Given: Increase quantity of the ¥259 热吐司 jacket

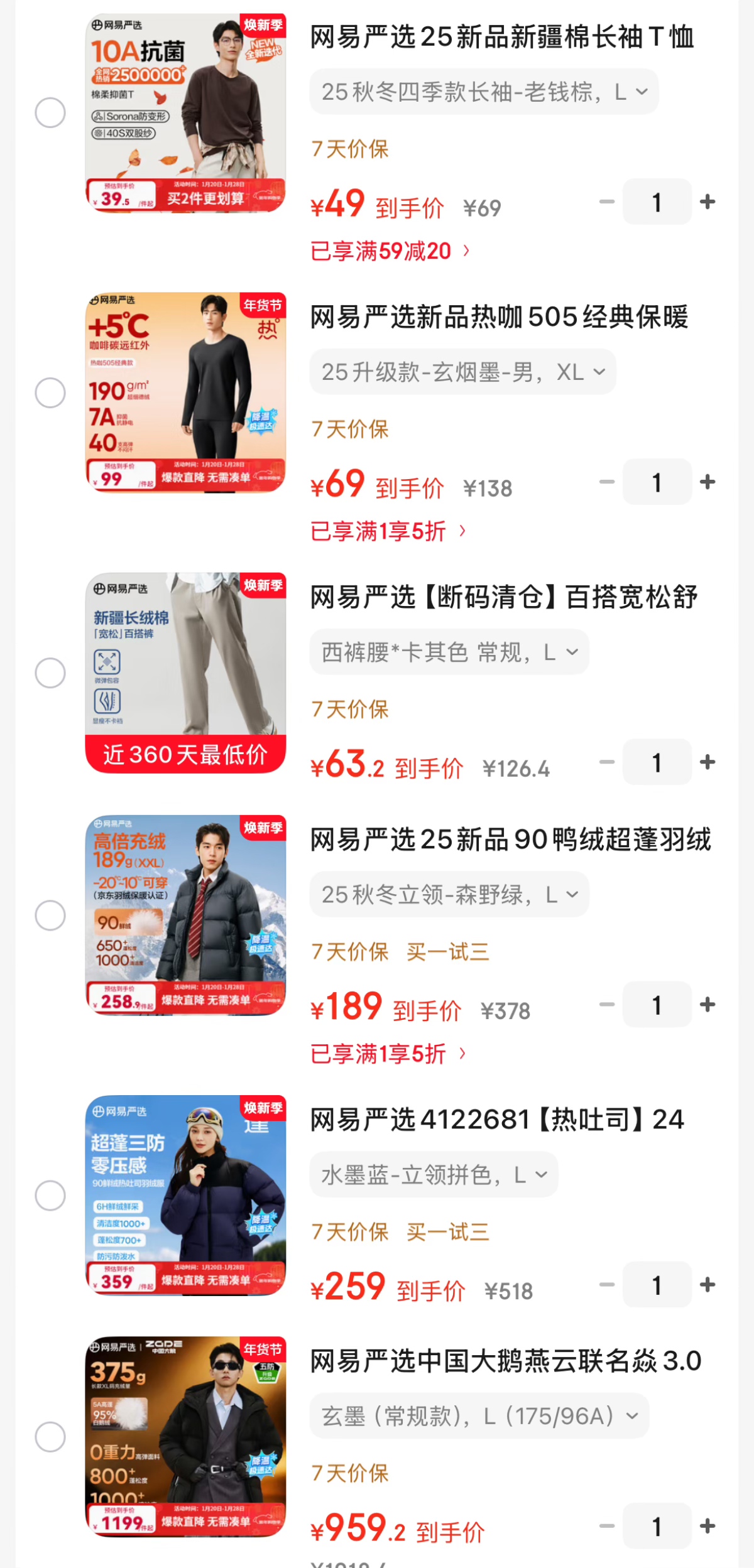Looking at the screenshot, I should click(x=708, y=1285).
